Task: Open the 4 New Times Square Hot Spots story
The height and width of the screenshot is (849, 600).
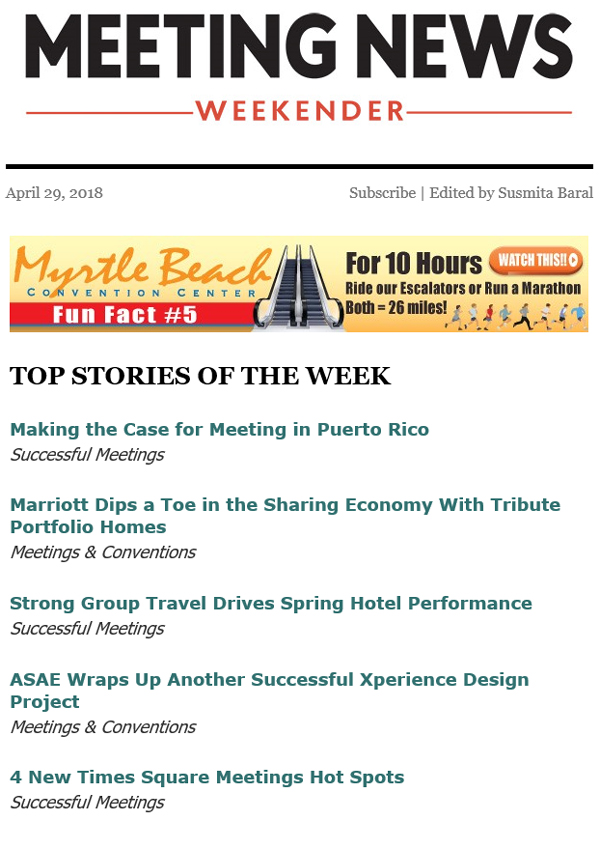Action: 206,777
